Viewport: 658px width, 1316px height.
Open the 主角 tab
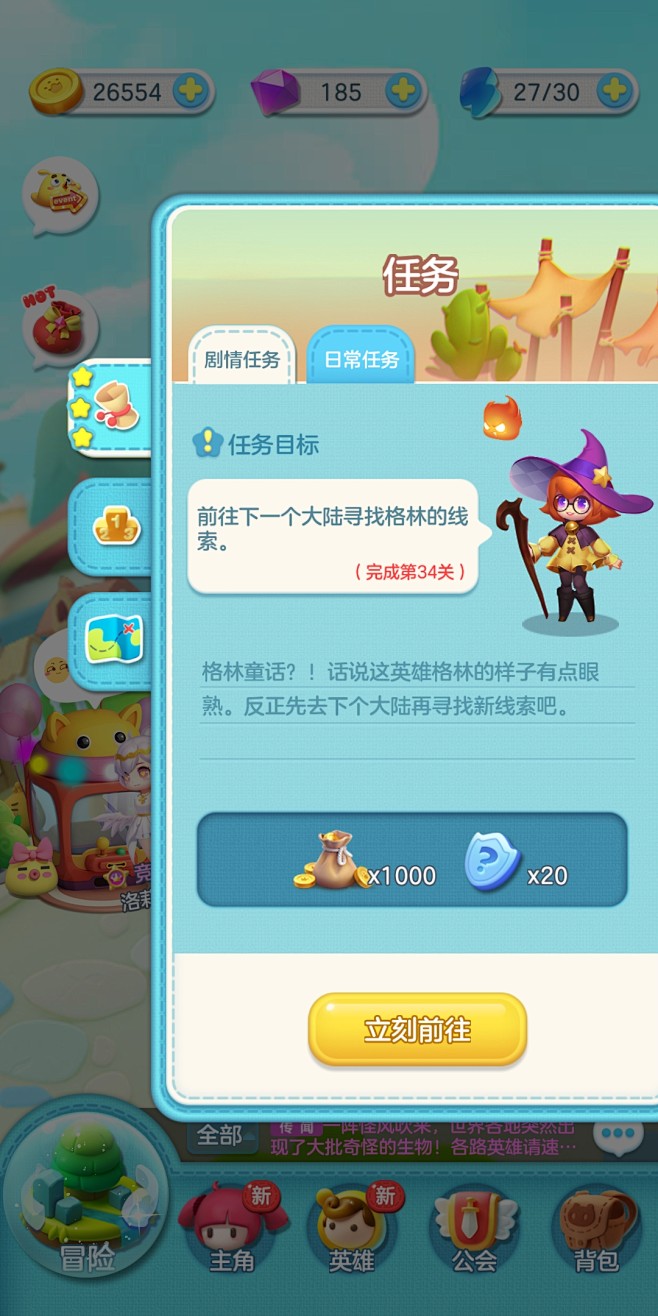tap(232, 1229)
